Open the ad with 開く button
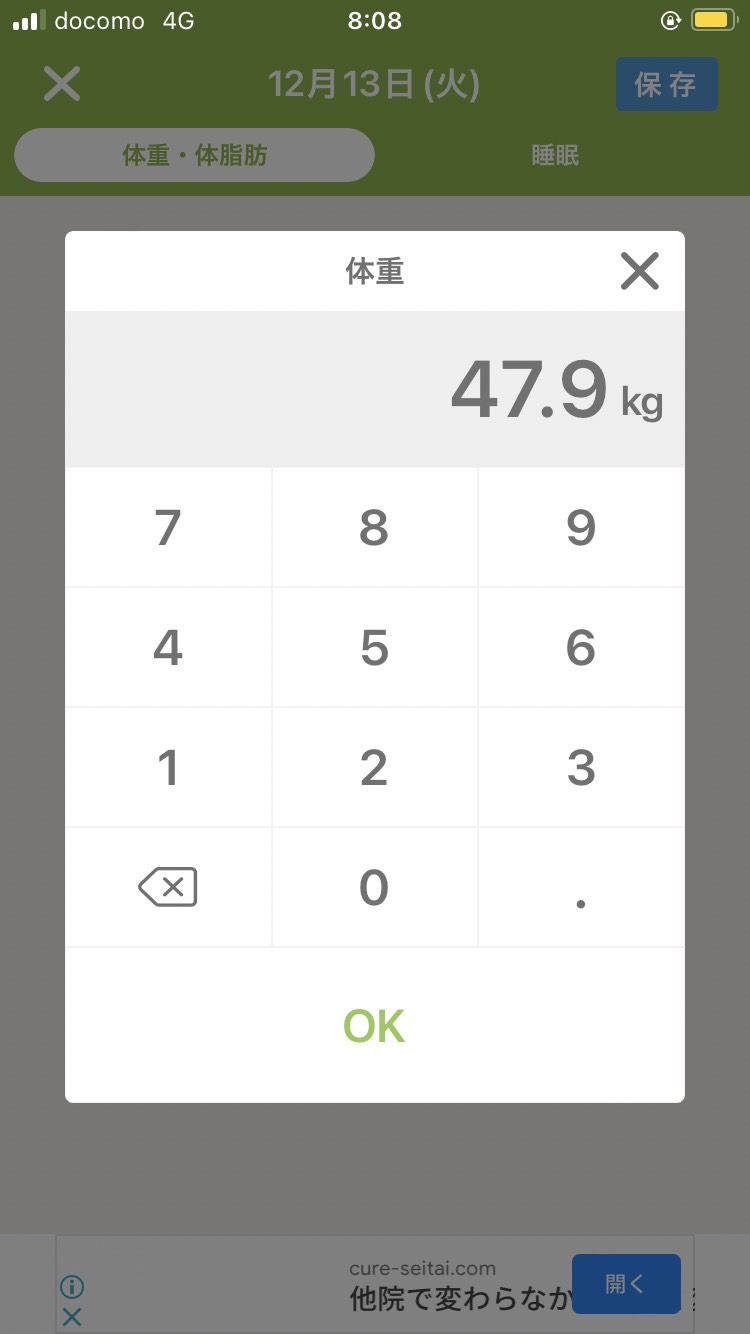The height and width of the screenshot is (1334, 750). [626, 1284]
